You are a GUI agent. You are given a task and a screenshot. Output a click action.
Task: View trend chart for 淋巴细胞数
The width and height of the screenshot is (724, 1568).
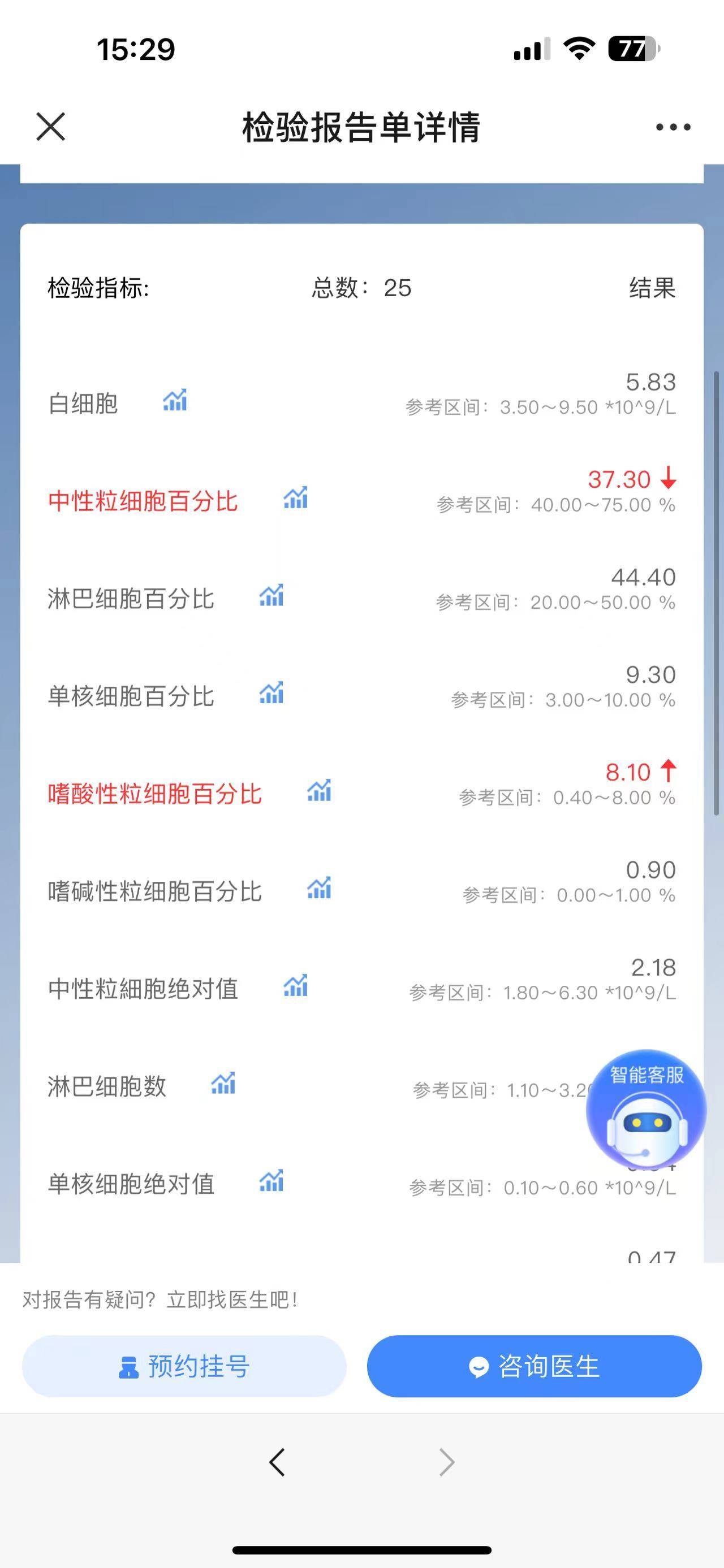[x=225, y=1084]
